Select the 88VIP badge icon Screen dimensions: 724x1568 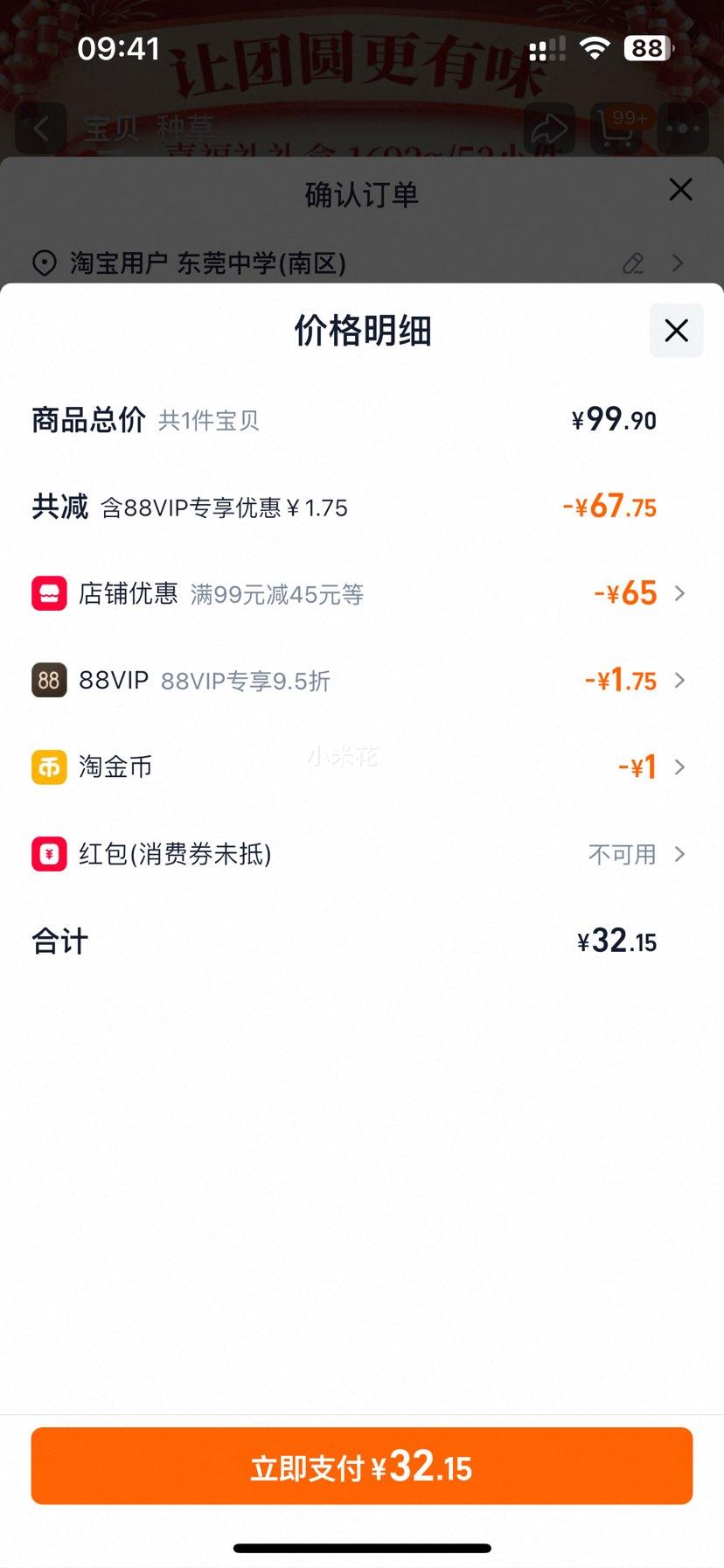[x=50, y=681]
